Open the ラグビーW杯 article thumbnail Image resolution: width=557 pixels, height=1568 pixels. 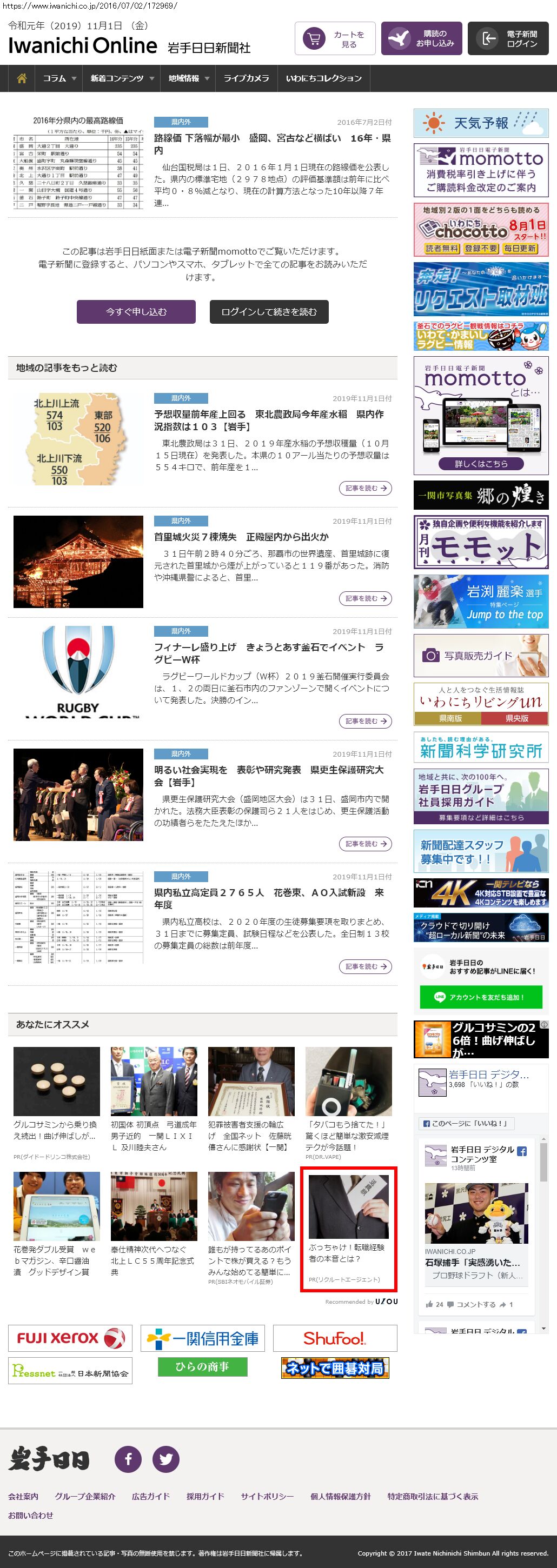pos(78,671)
